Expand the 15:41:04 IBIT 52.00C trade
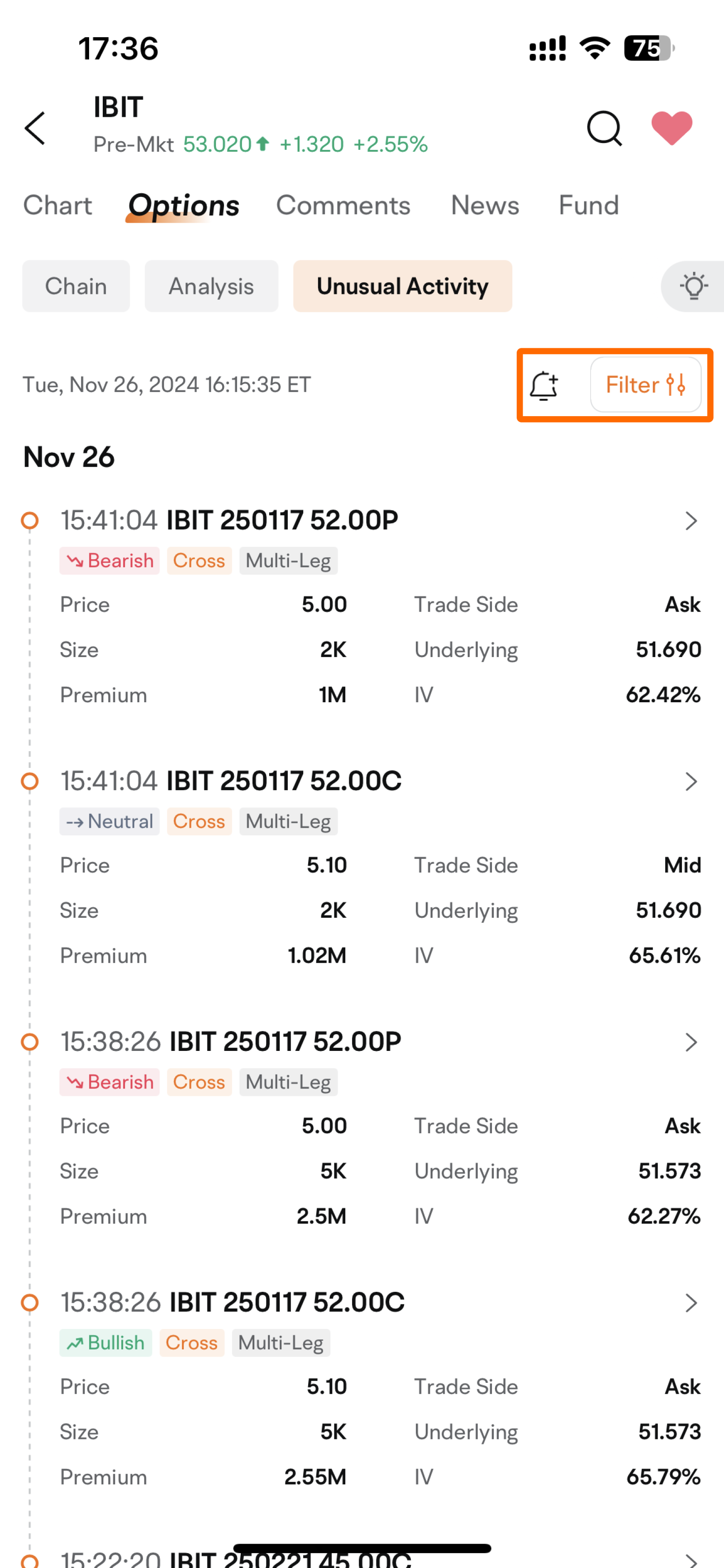The height and width of the screenshot is (1568, 724). pos(690,782)
